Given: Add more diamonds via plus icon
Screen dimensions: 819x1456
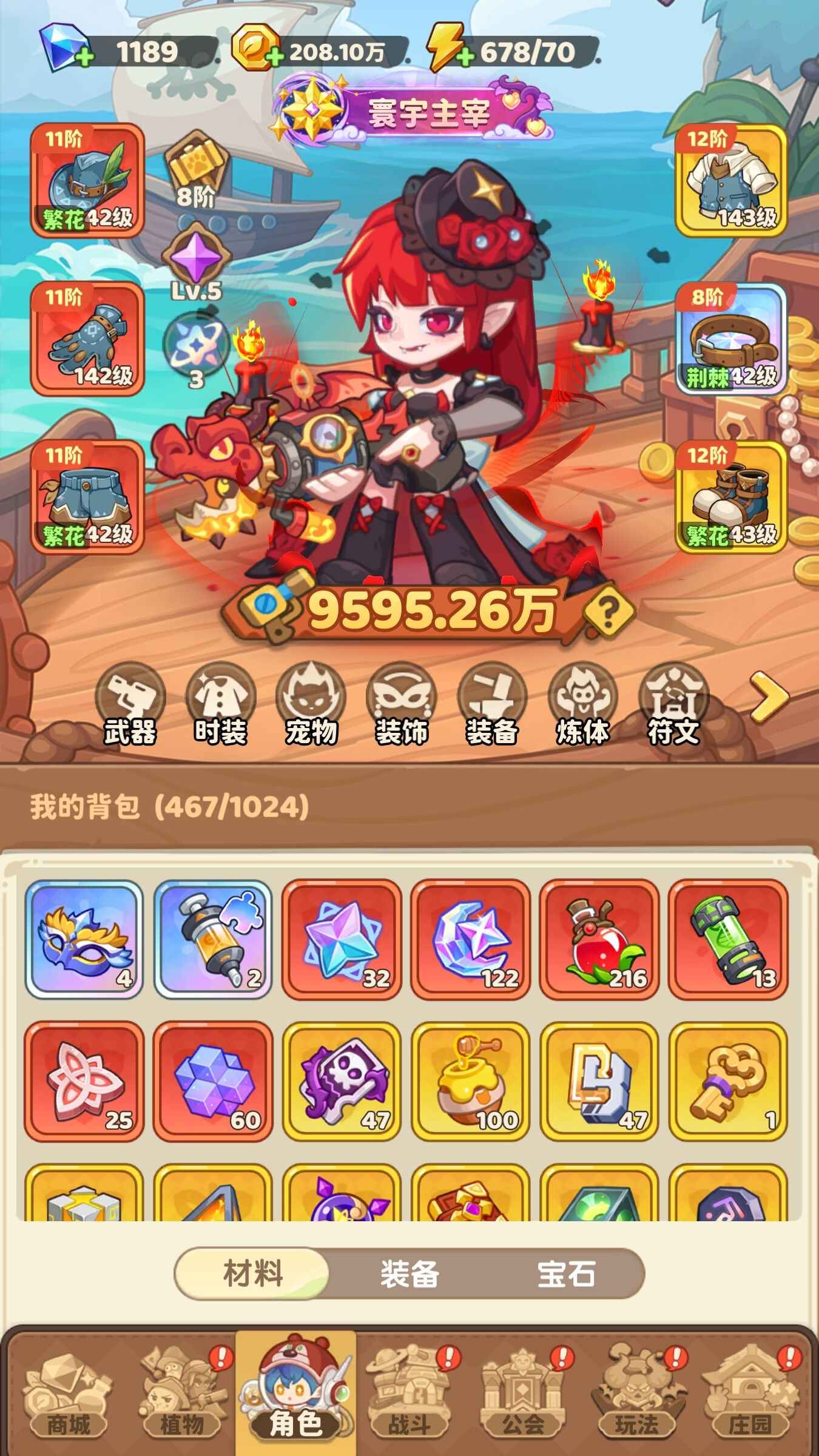Looking at the screenshot, I should pyautogui.click(x=85, y=58).
